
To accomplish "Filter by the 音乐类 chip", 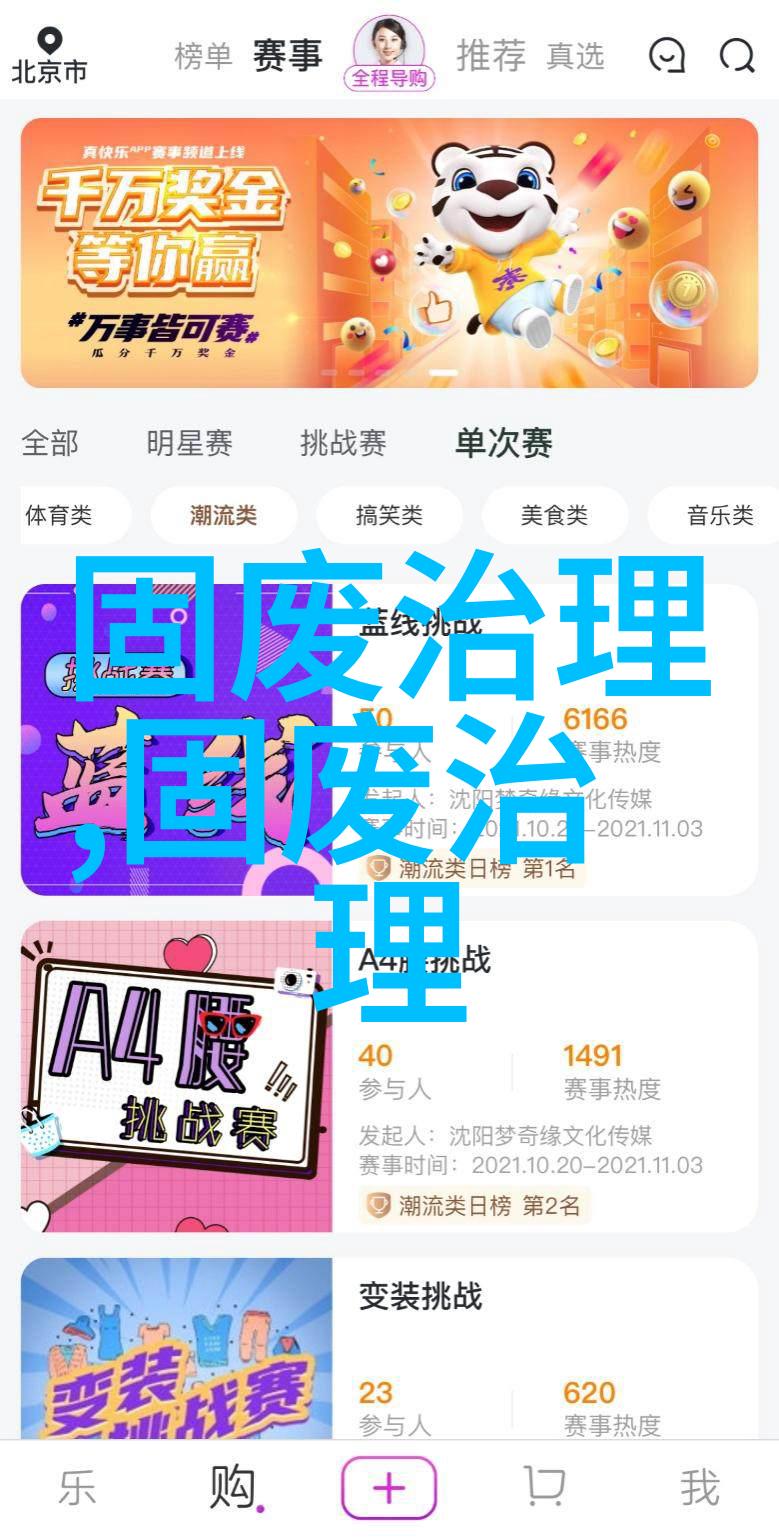I will pyautogui.click(x=719, y=515).
